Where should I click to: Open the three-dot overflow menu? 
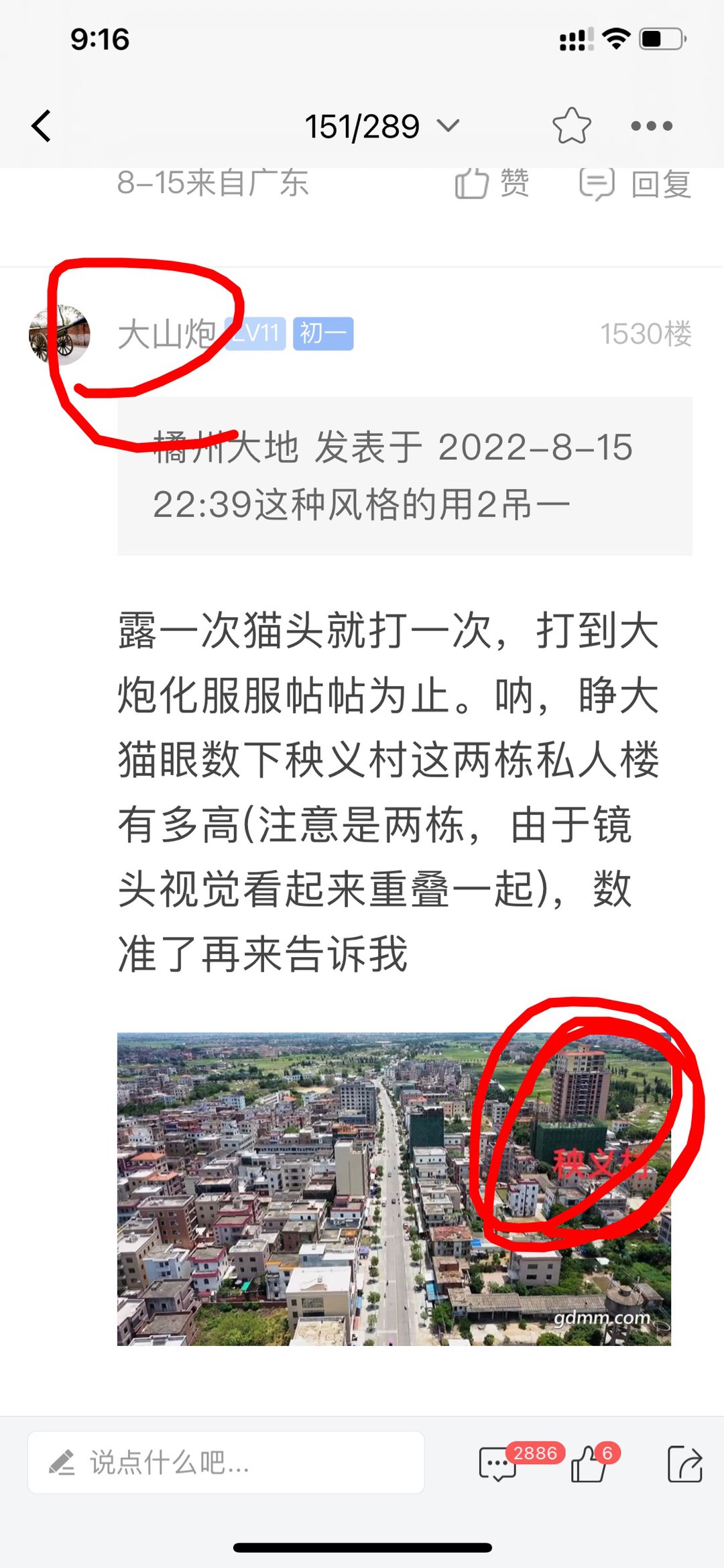click(651, 126)
